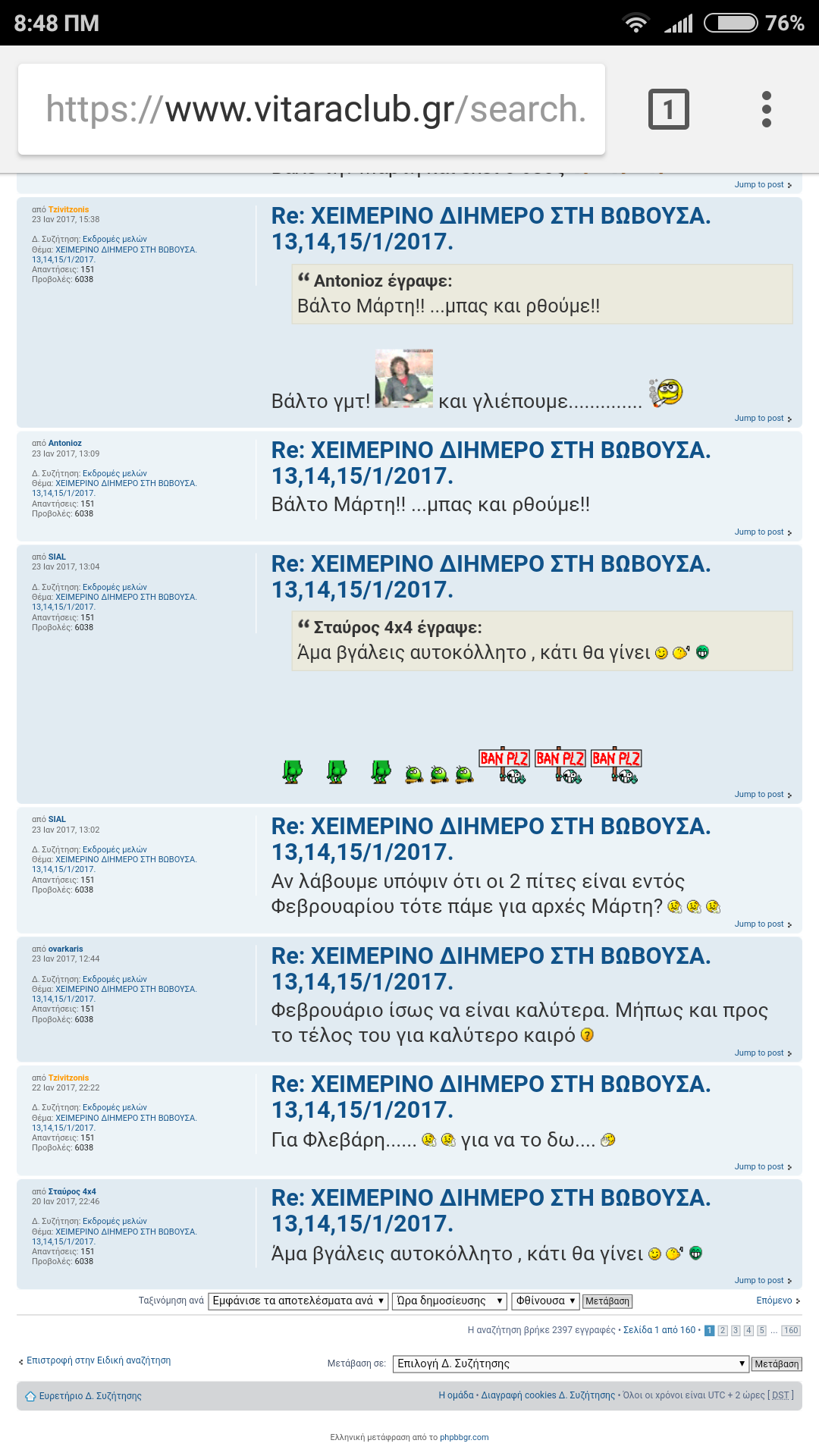Open ovarkaris's profile link

click(x=66, y=949)
